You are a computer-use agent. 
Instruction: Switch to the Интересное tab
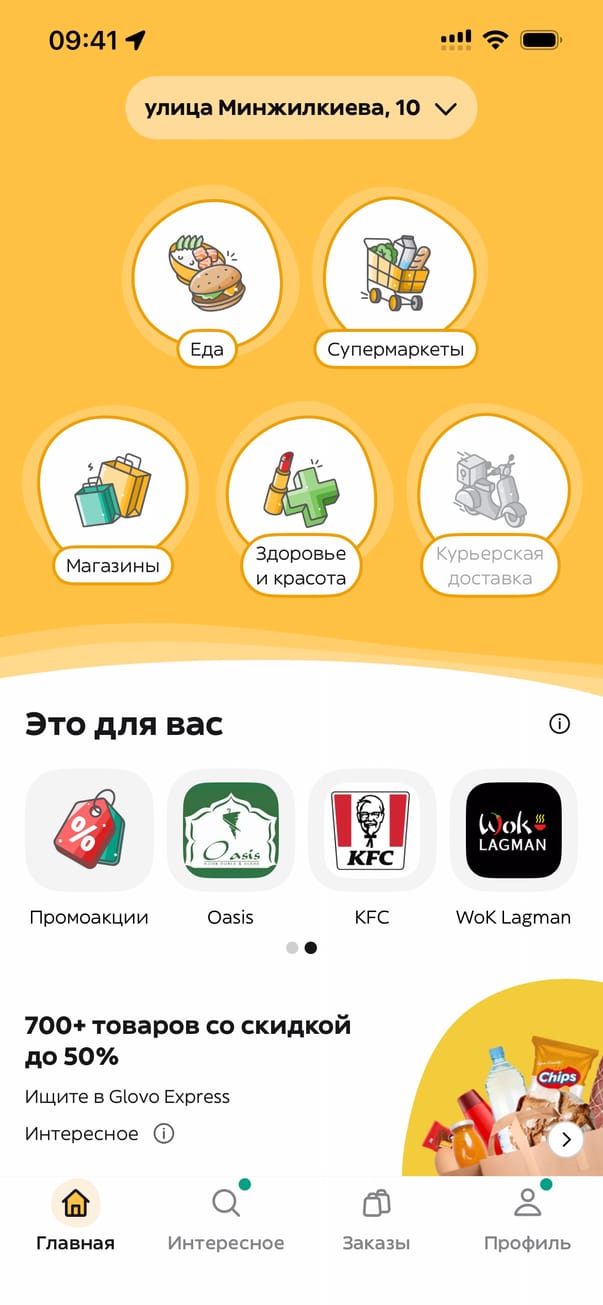[226, 1217]
